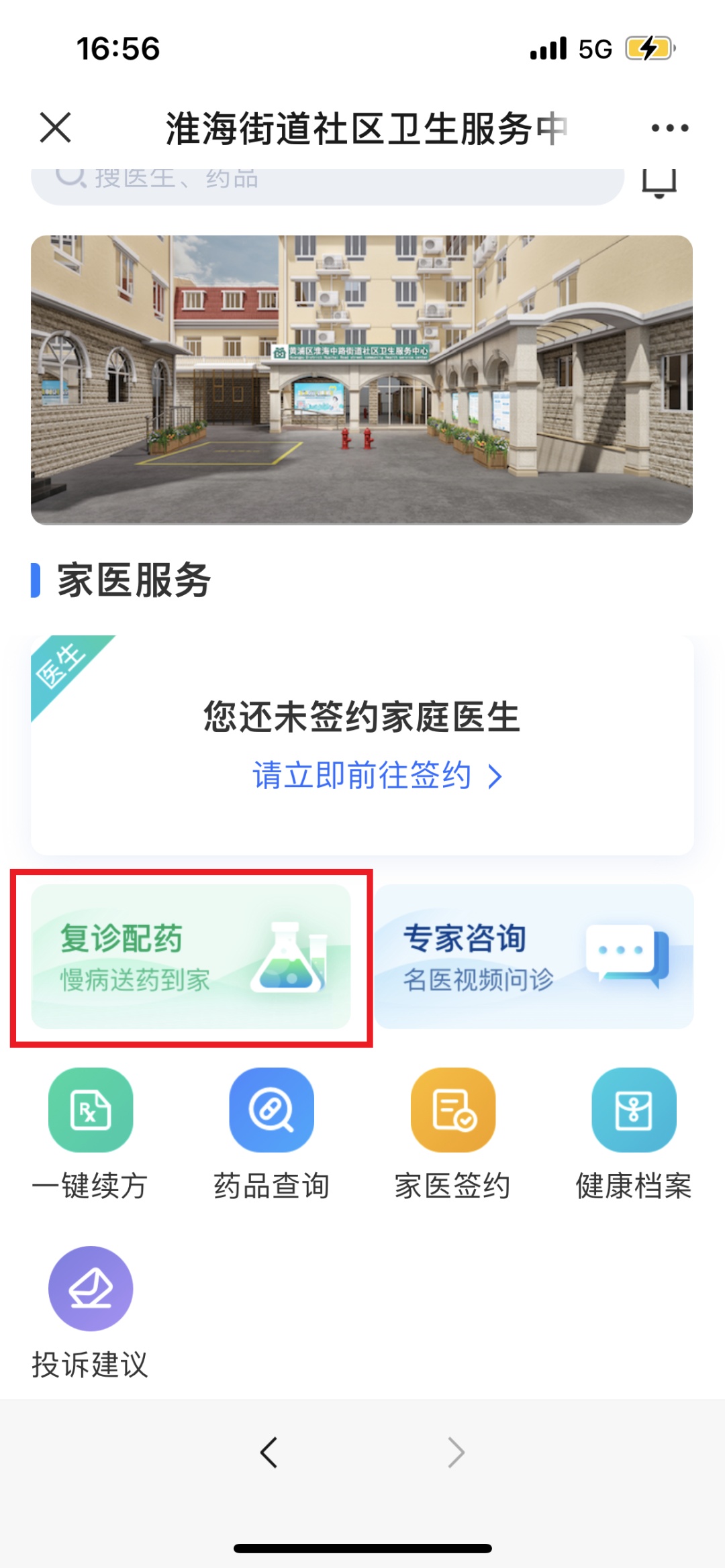View 健康档案 health records
725x1568 pixels.
pos(634,1134)
